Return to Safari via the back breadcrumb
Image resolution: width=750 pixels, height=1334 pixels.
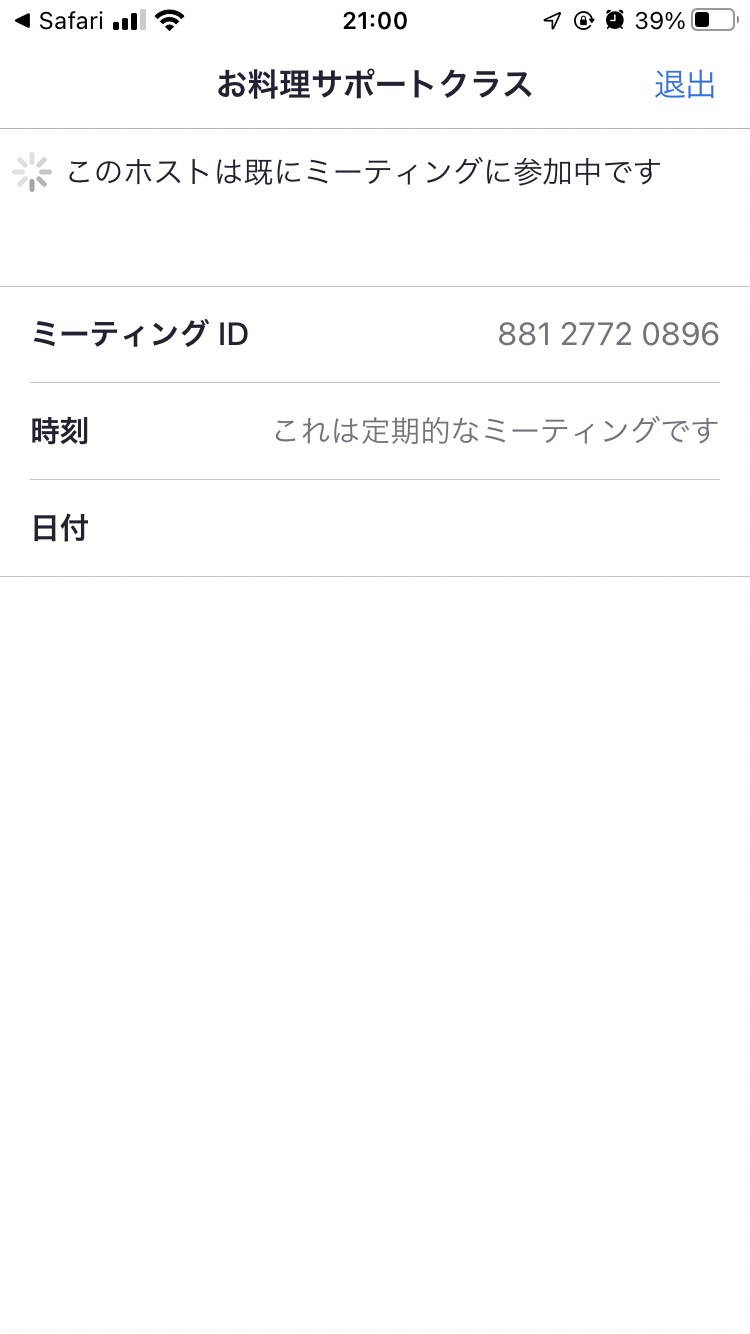pos(58,21)
